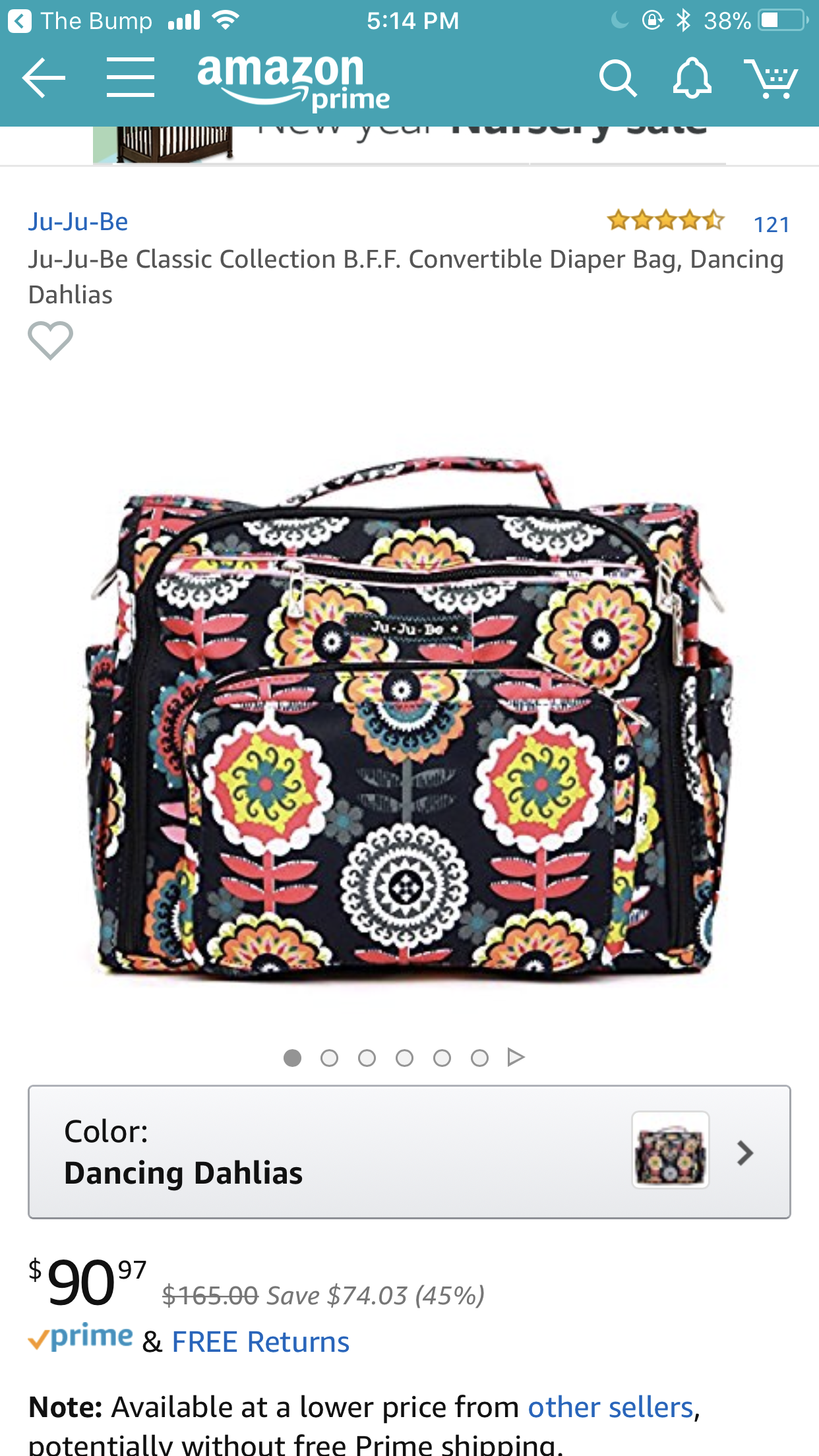View the shopping cart
The height and width of the screenshot is (1456, 819).
[770, 78]
